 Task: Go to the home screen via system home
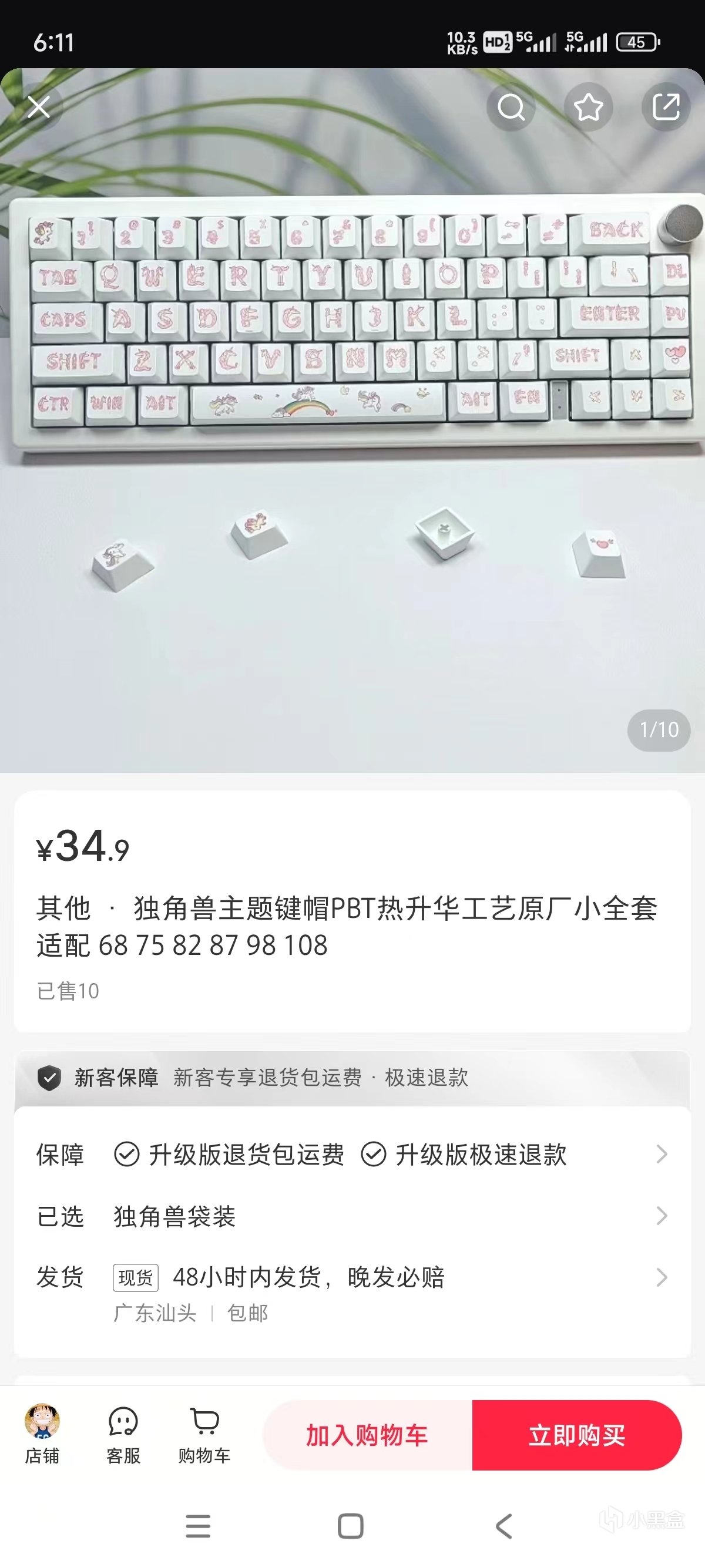[x=351, y=1526]
